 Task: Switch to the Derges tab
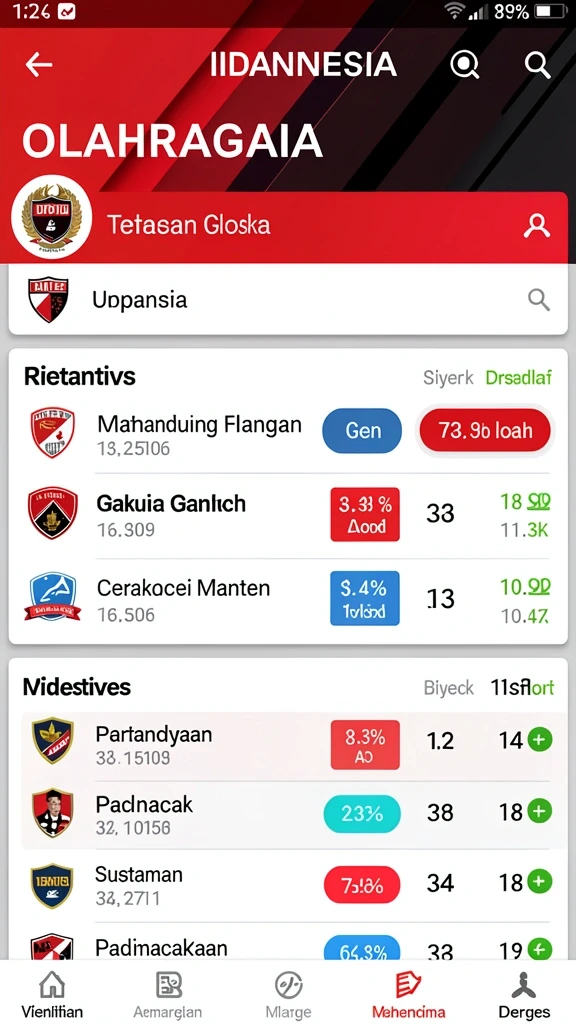[x=524, y=994]
